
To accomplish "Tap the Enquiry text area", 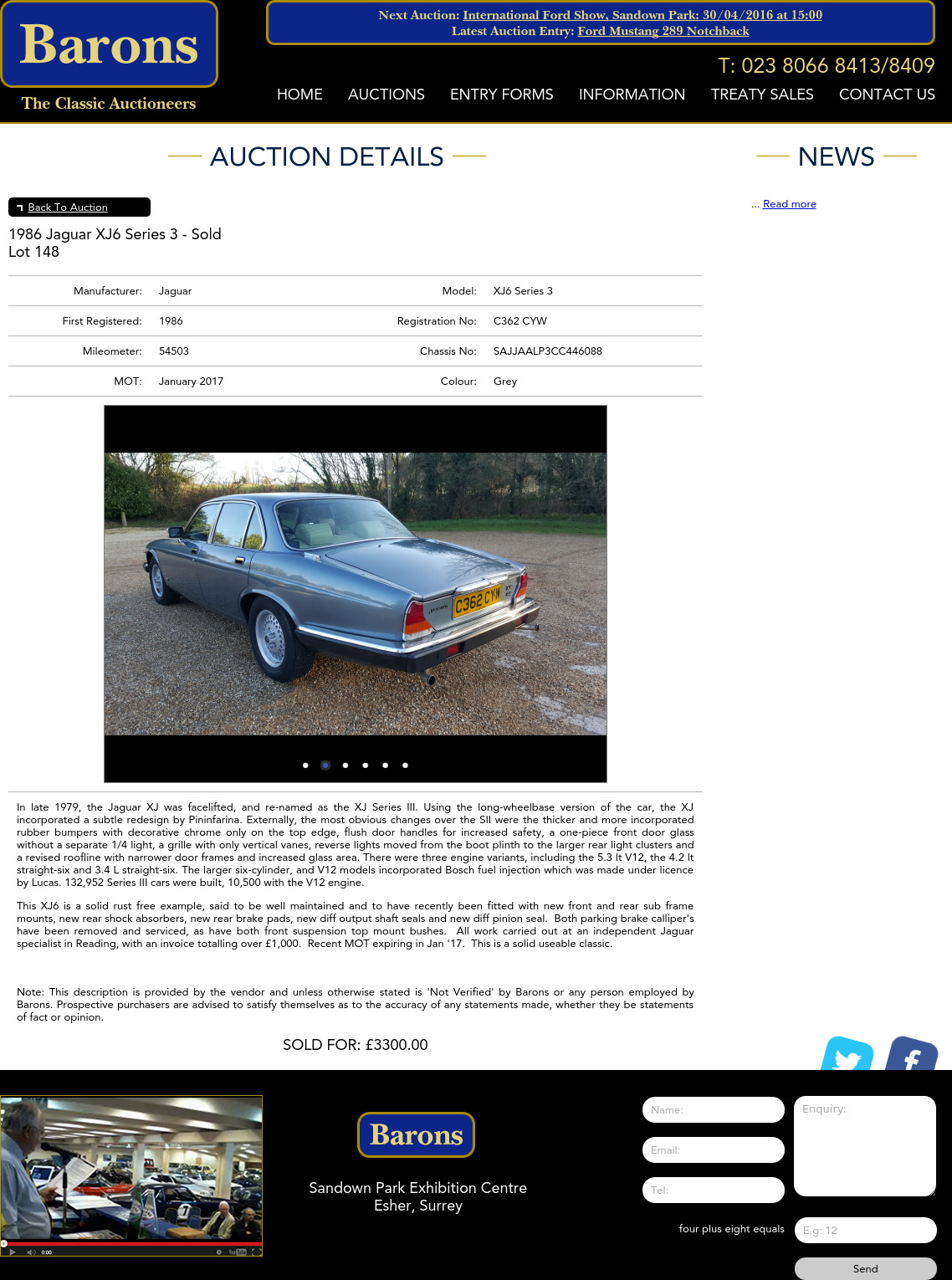I will (x=864, y=1146).
